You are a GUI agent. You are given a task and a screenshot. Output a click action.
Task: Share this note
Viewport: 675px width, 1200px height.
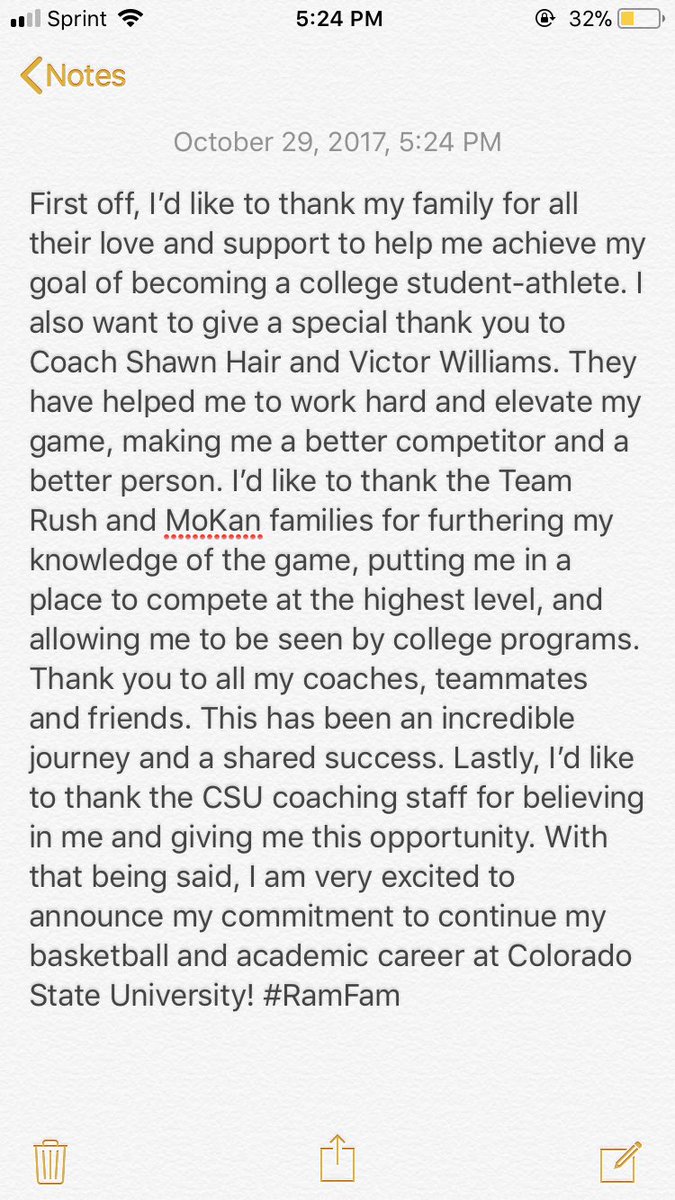point(337,1159)
